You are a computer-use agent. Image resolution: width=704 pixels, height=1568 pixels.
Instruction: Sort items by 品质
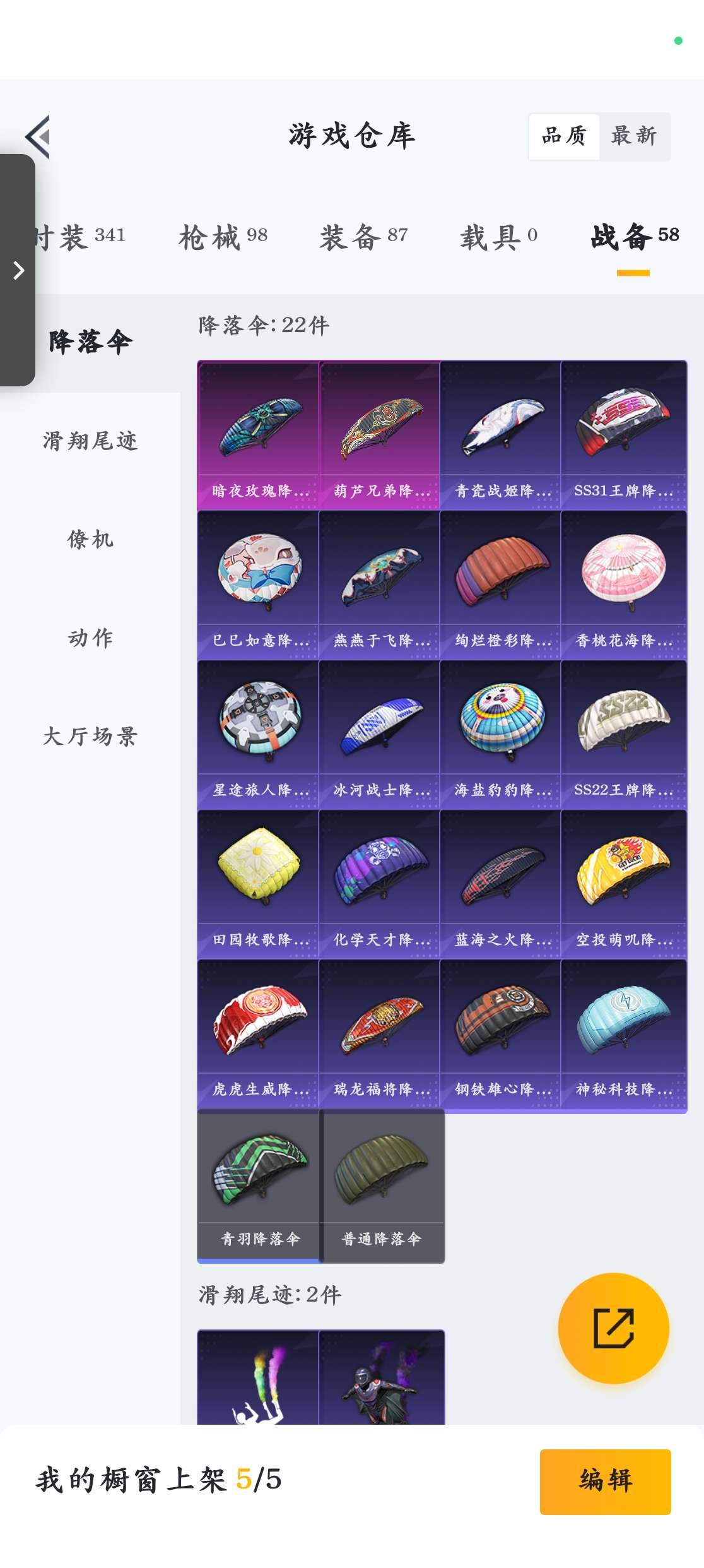coord(564,136)
